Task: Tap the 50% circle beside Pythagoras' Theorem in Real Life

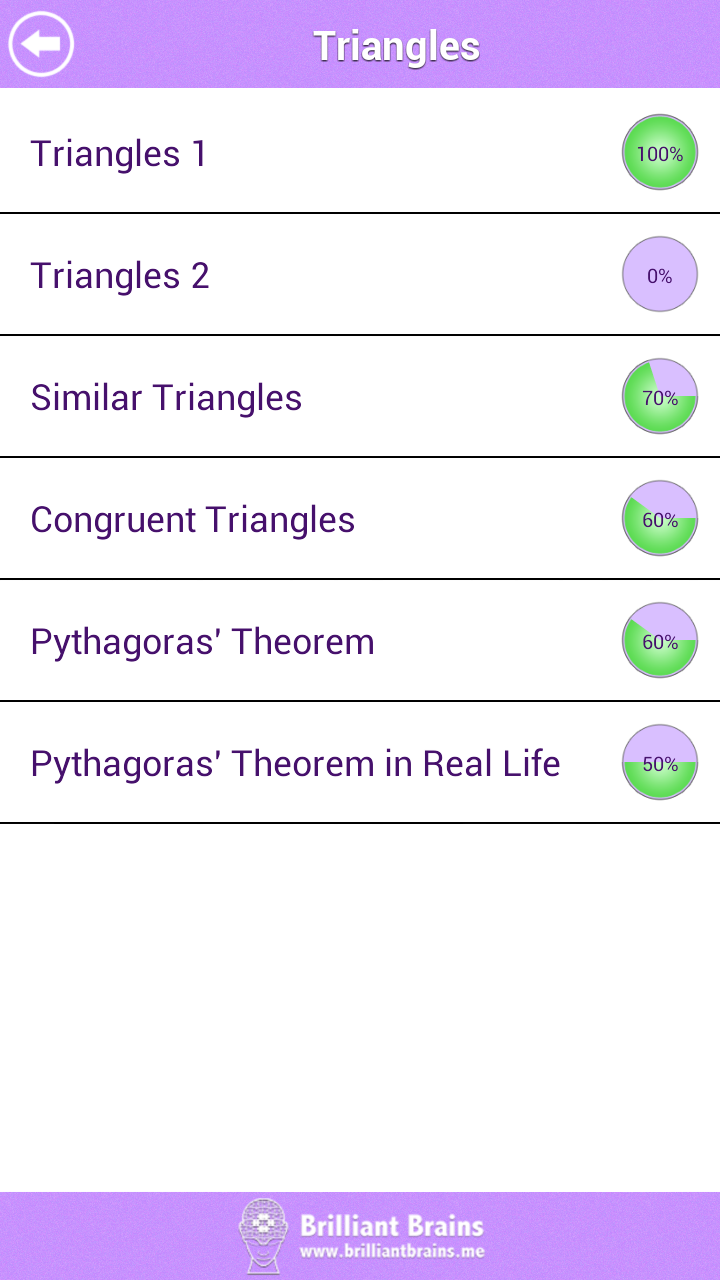Action: pos(660,762)
